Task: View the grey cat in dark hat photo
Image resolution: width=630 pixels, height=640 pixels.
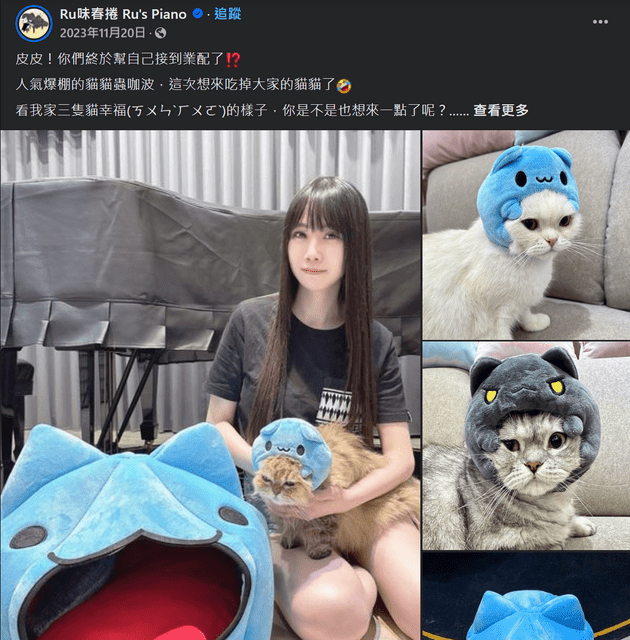Action: [525, 446]
